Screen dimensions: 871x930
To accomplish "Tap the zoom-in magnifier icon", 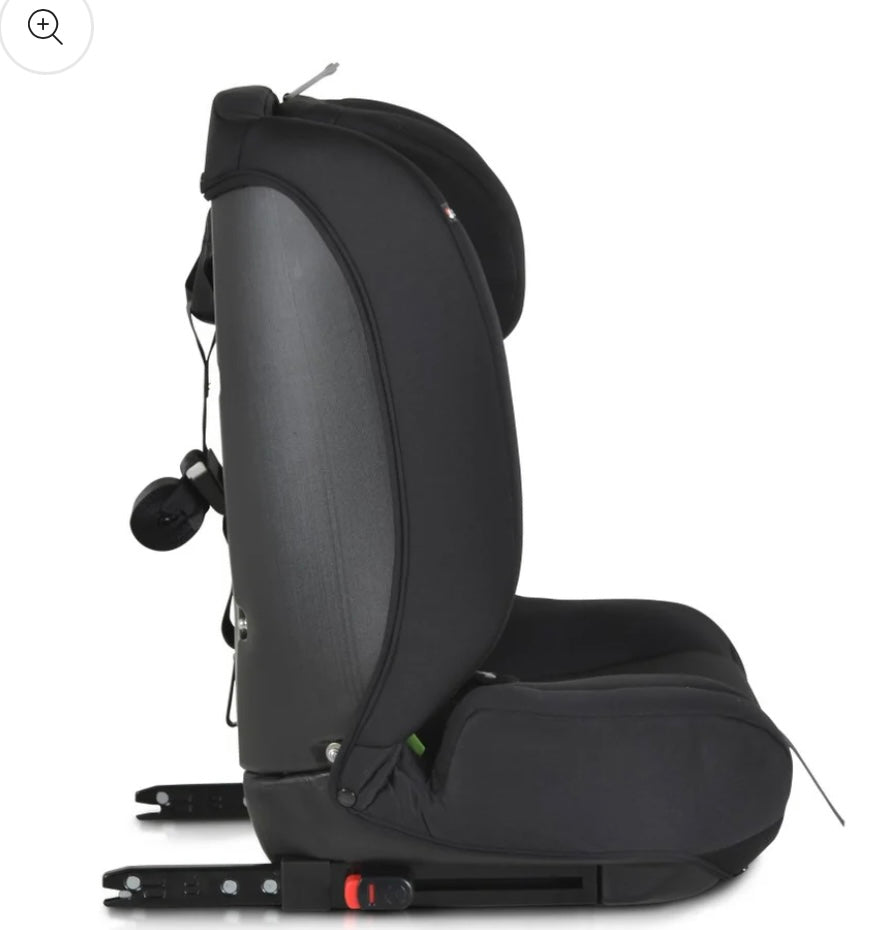I will pos(45,27).
